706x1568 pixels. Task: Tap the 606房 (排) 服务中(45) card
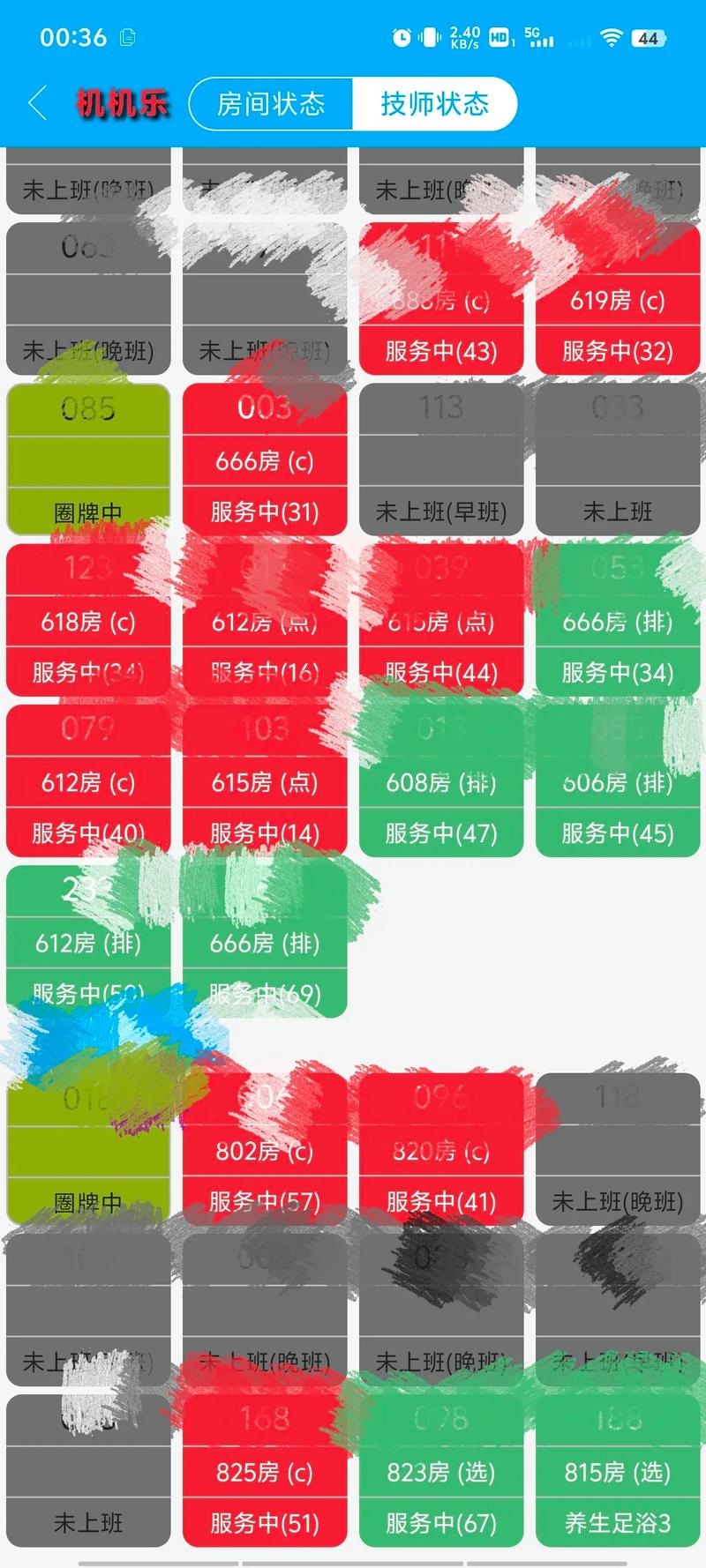618,781
